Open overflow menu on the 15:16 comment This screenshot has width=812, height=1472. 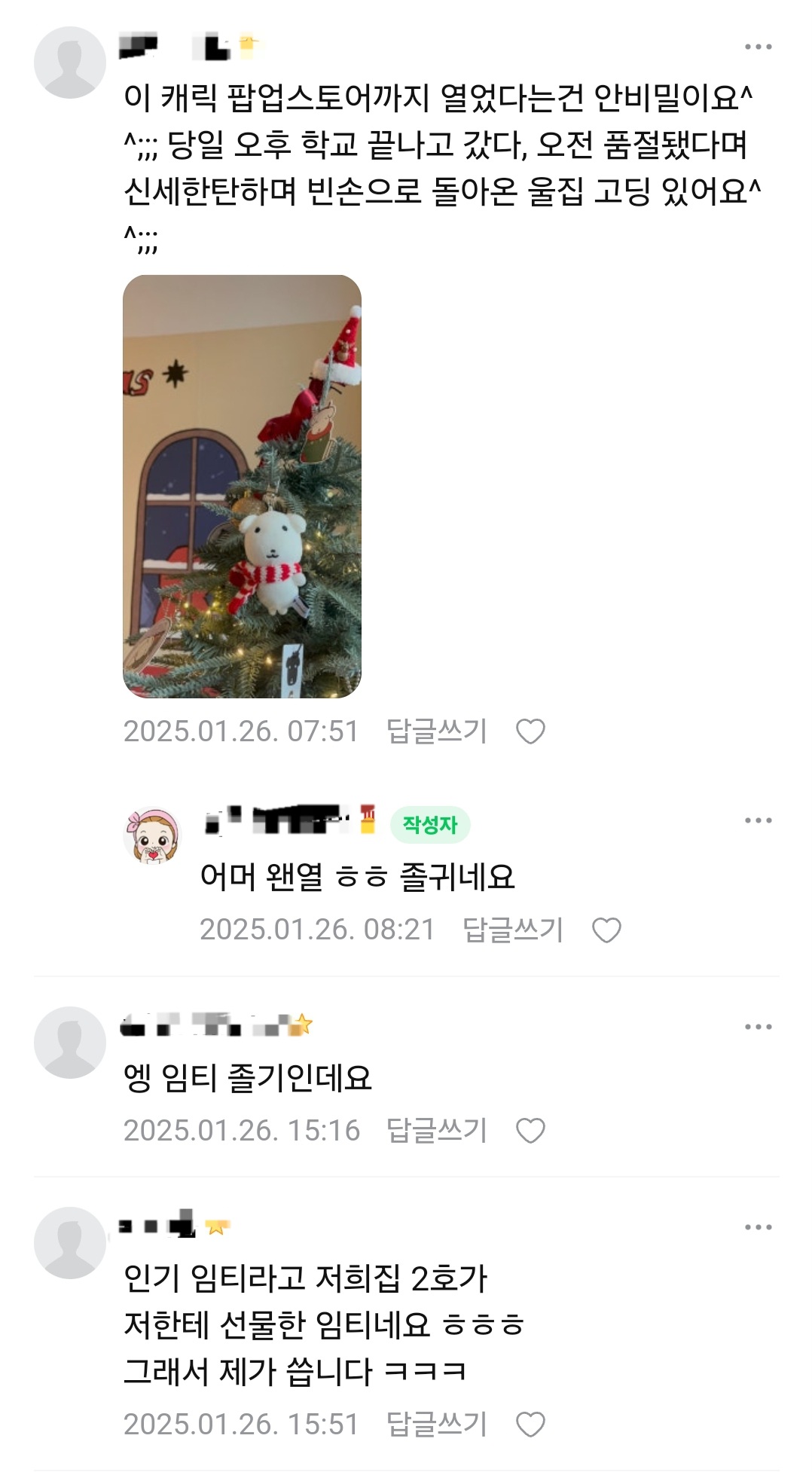coord(758,1027)
